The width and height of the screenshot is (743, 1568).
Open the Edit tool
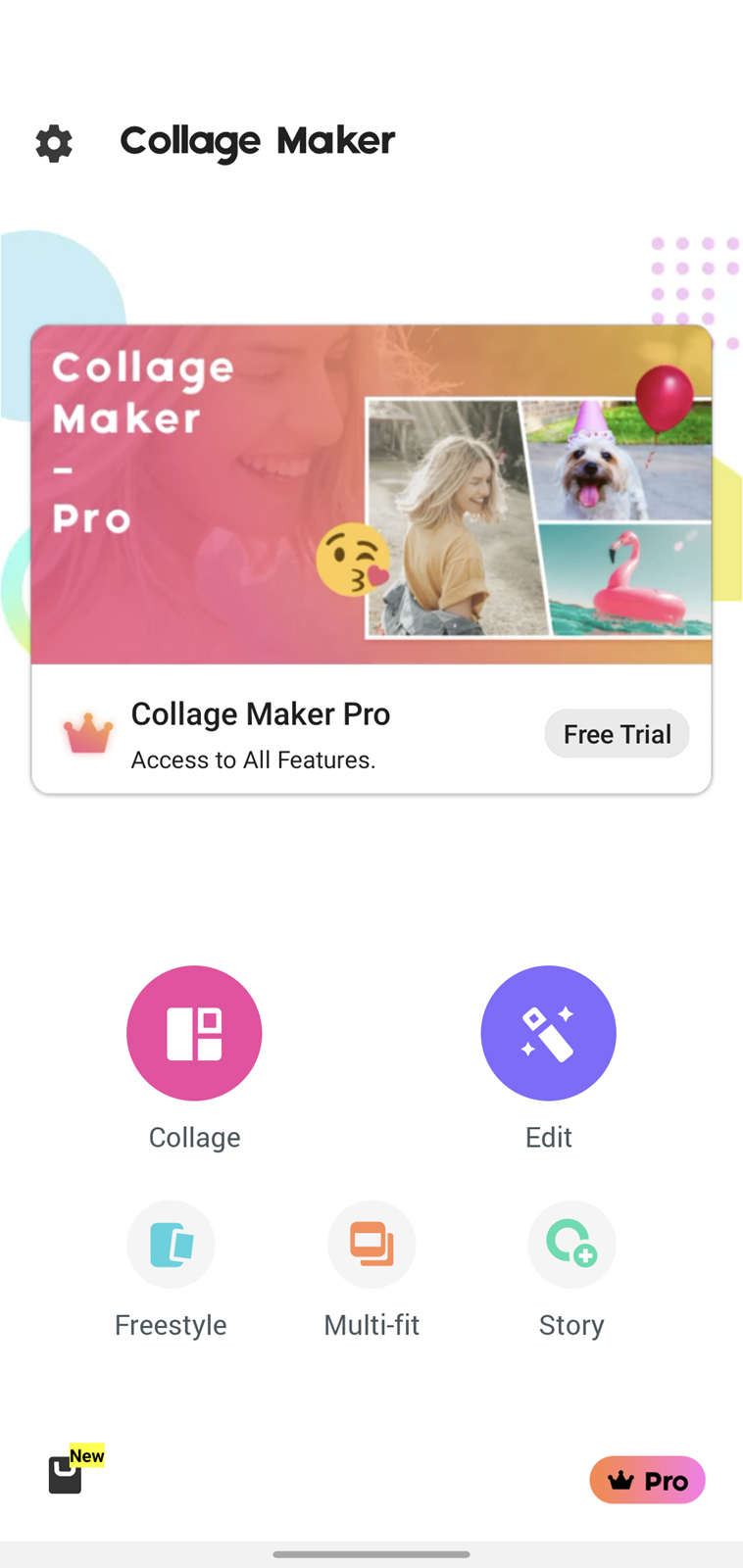coord(548,1033)
